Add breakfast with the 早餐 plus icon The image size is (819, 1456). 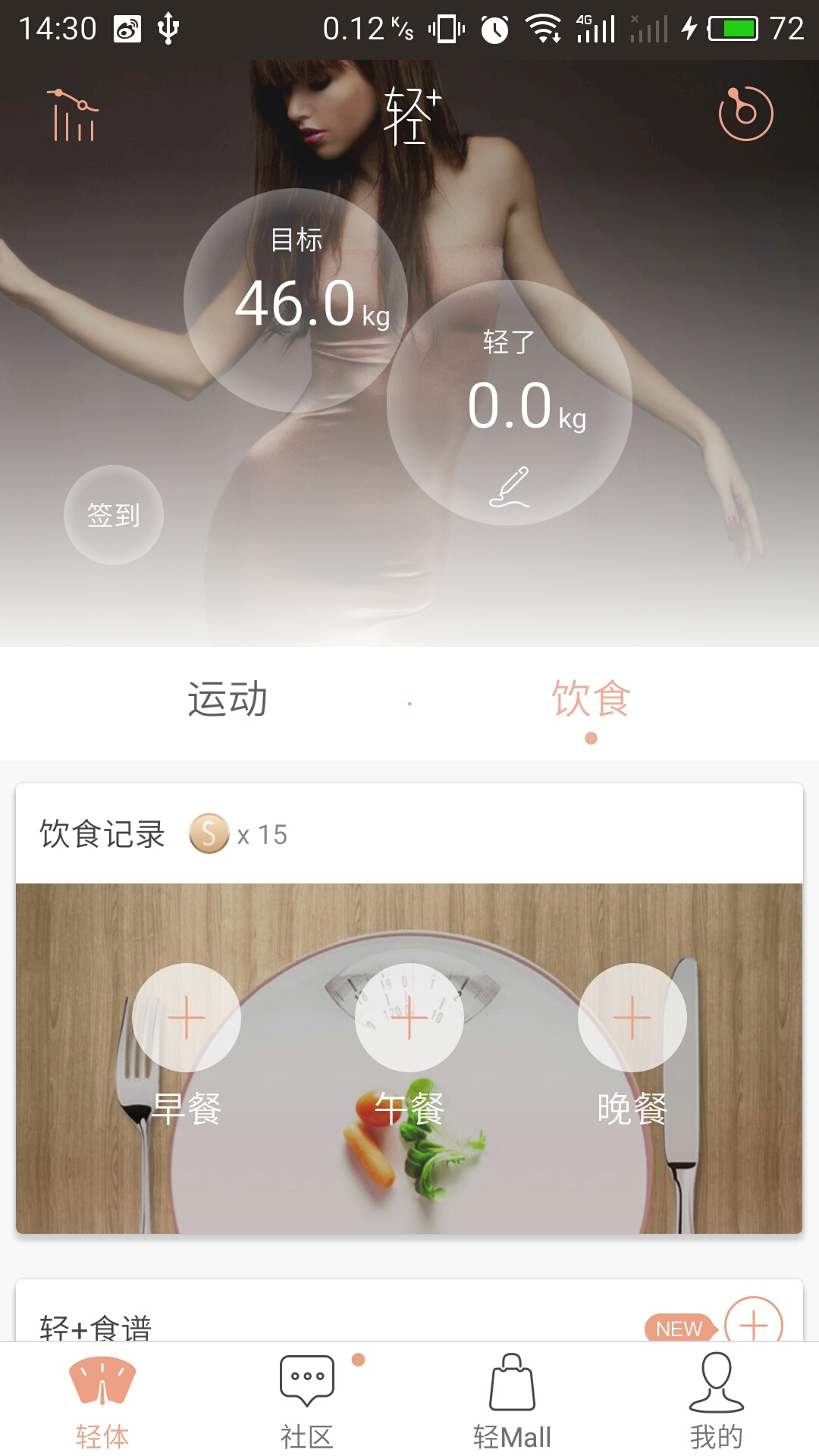[x=186, y=1018]
